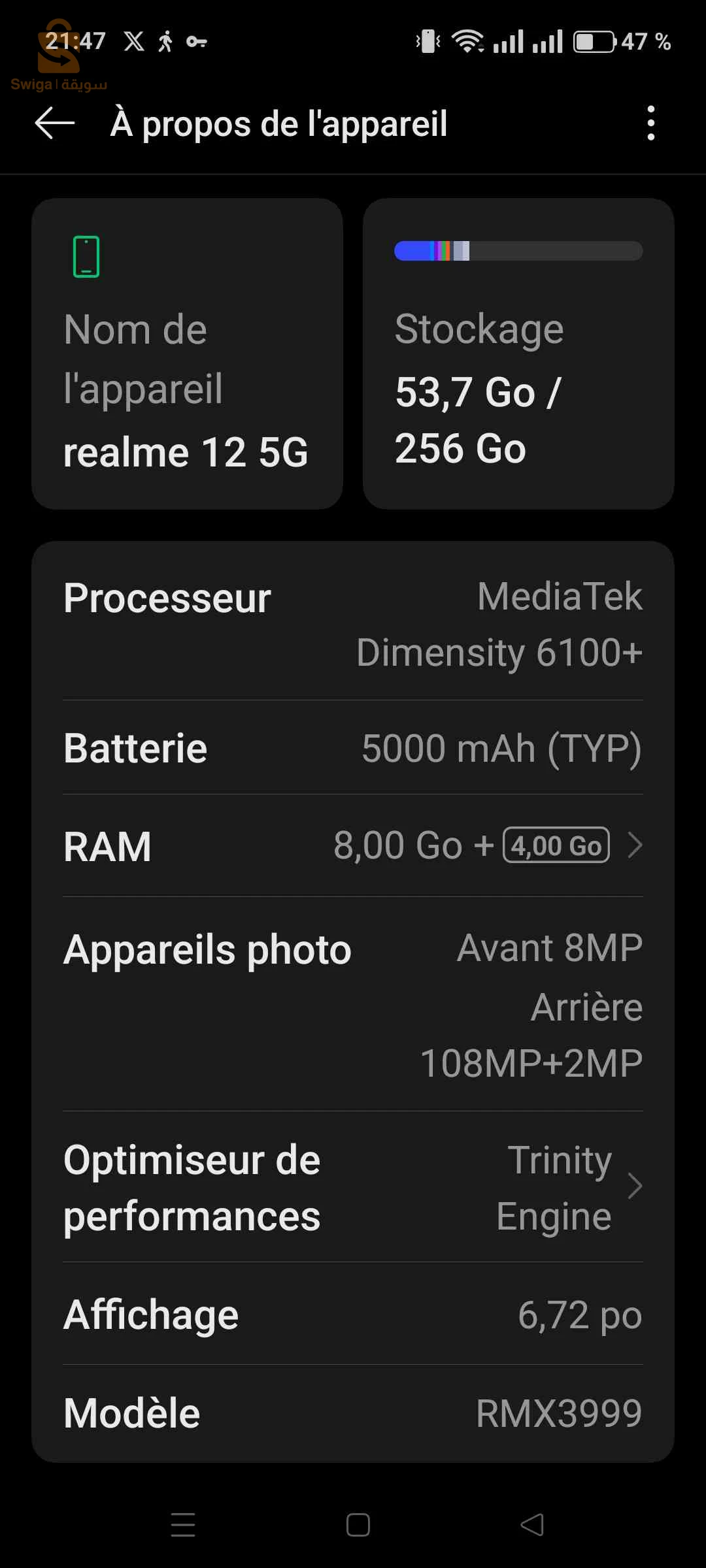706x1568 pixels.
Task: Open the recent apps menu button
Action: (x=183, y=1525)
